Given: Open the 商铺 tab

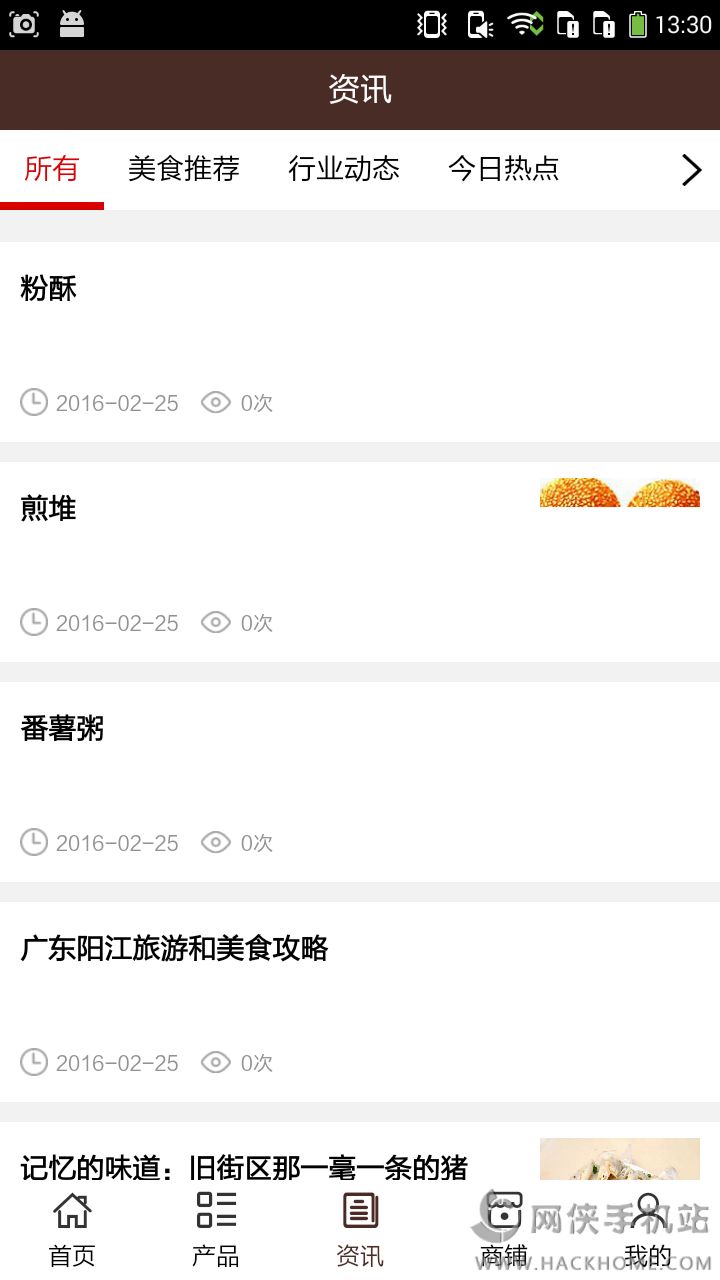Looking at the screenshot, I should (504, 1228).
